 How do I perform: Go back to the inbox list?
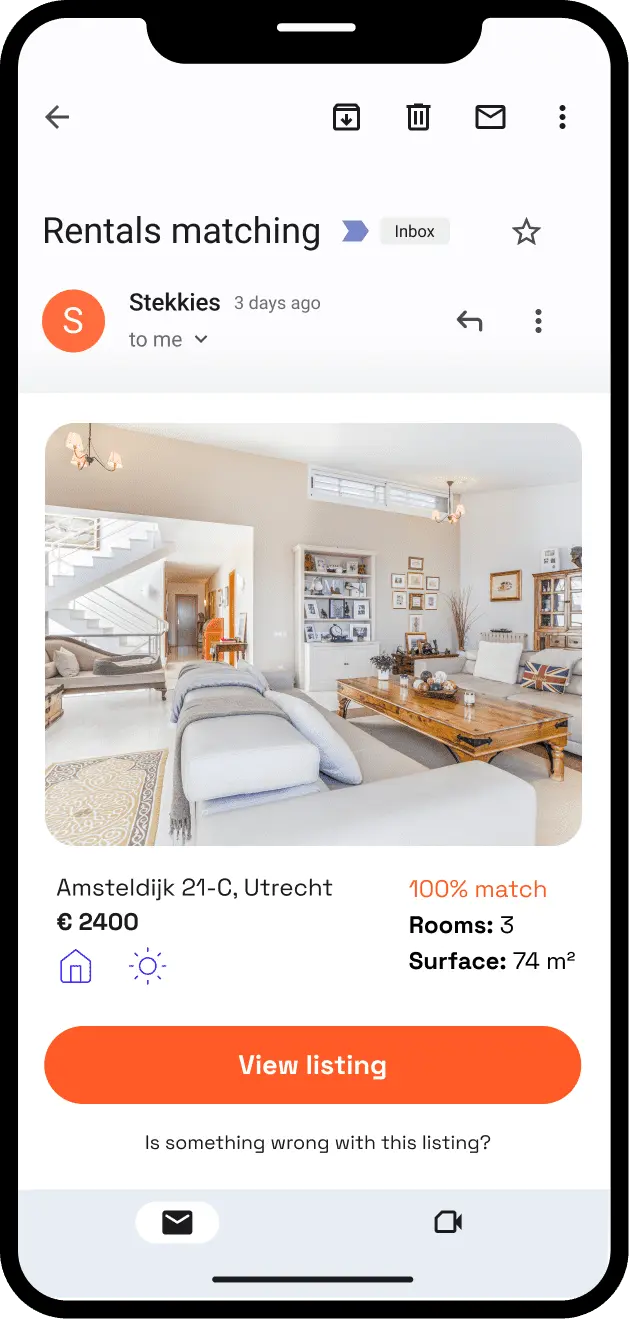click(57, 118)
